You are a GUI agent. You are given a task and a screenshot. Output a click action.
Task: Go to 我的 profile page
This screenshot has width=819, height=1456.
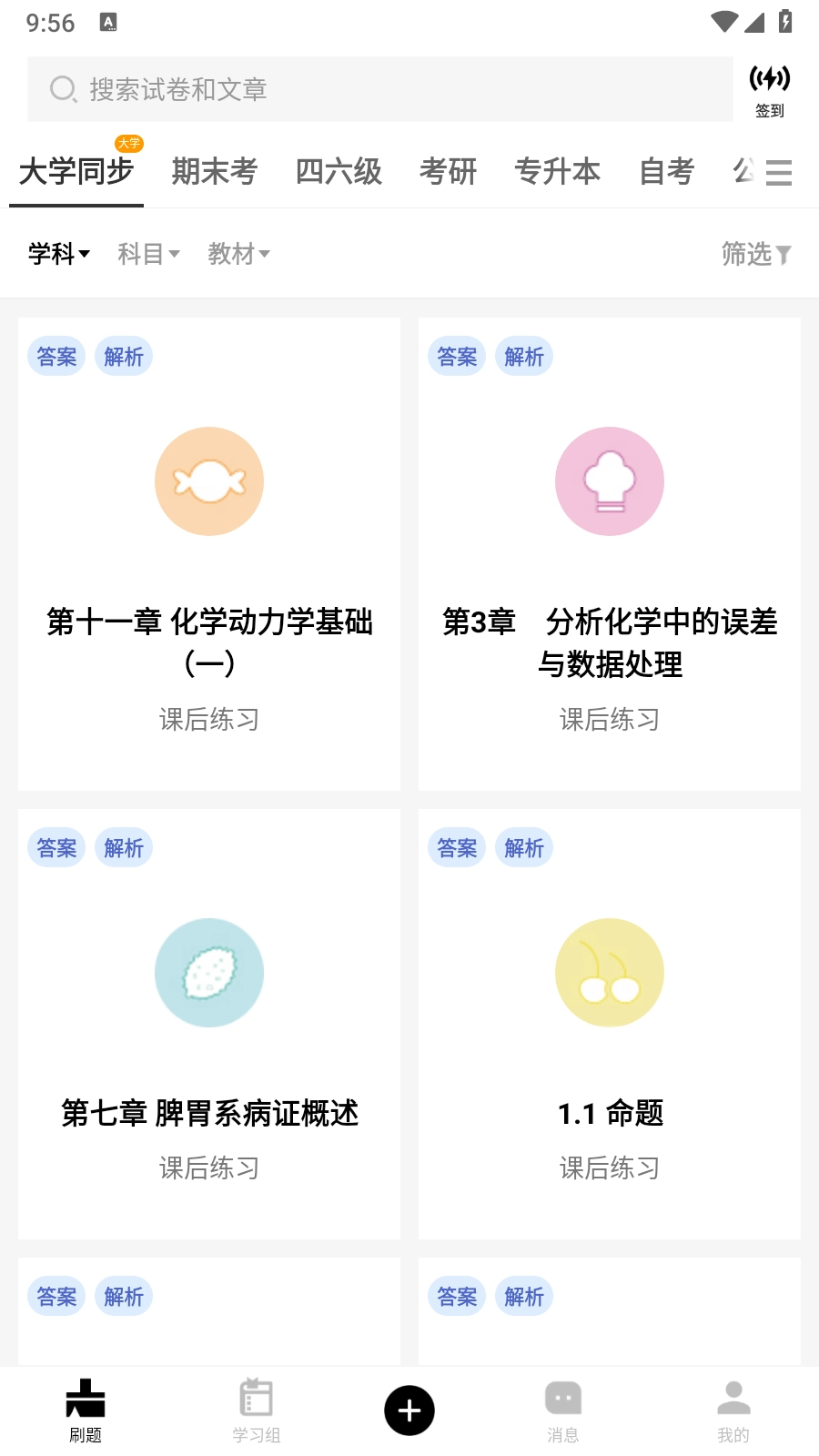(733, 1409)
